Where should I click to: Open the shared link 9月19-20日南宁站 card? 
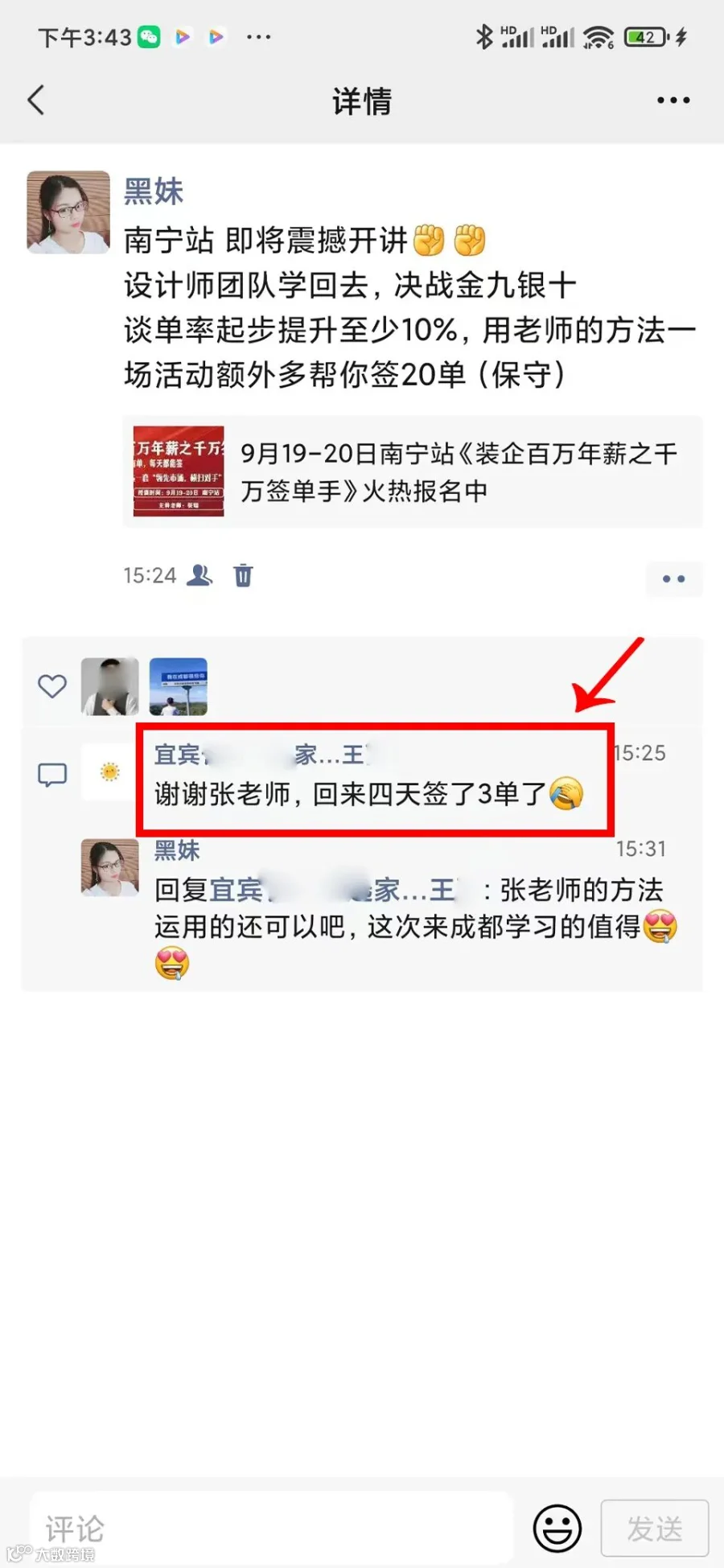pos(413,471)
